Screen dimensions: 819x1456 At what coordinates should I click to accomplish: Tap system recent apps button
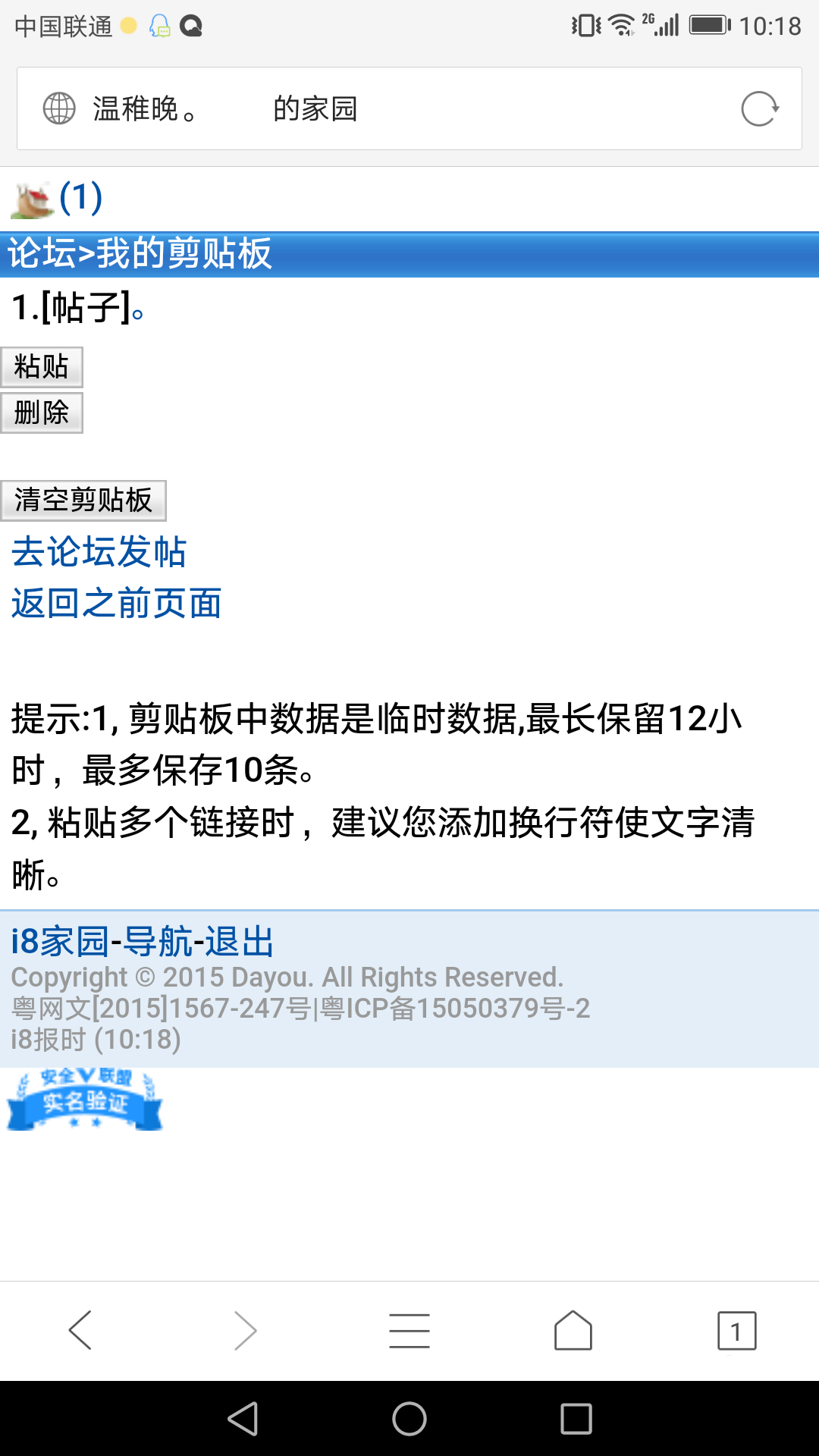(576, 1419)
